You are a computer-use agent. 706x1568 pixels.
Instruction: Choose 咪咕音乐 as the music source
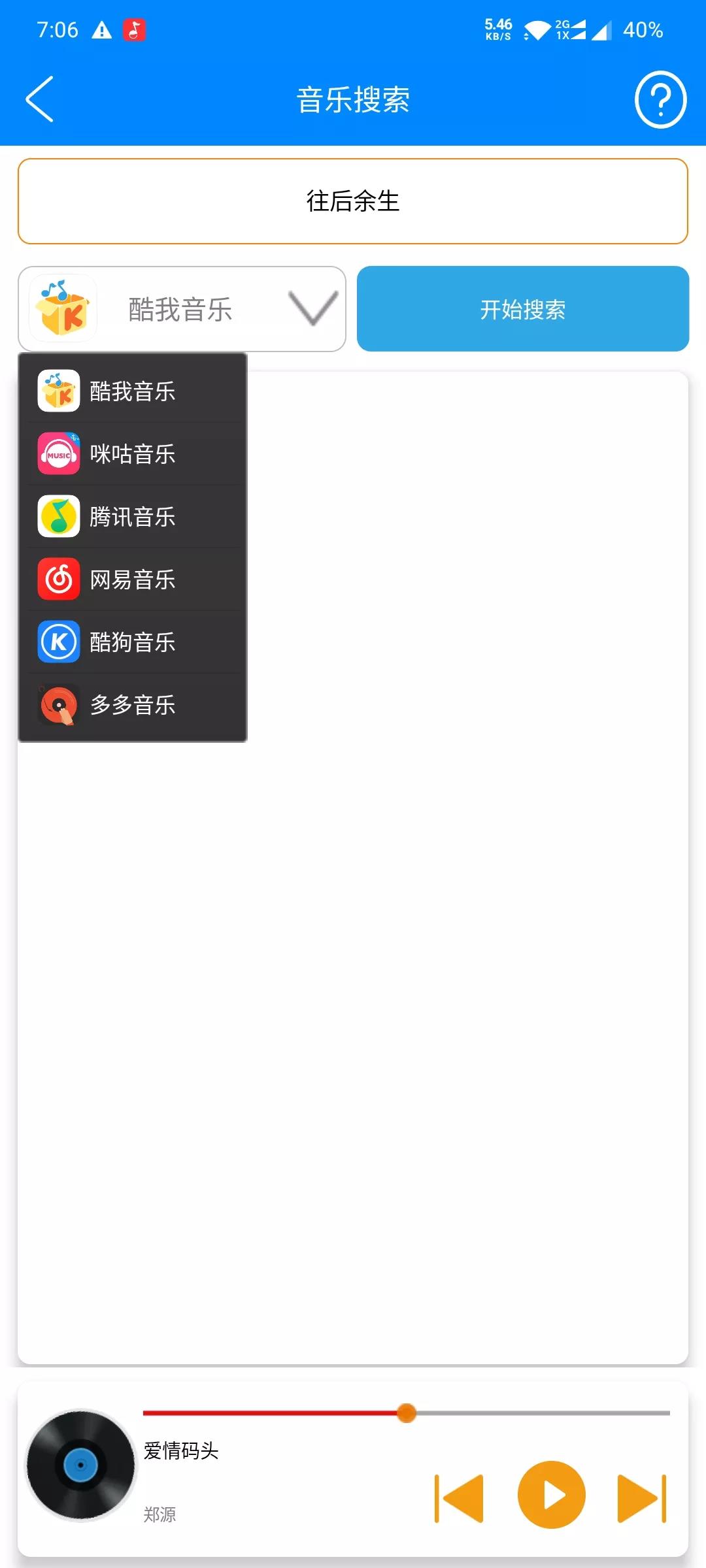(133, 454)
